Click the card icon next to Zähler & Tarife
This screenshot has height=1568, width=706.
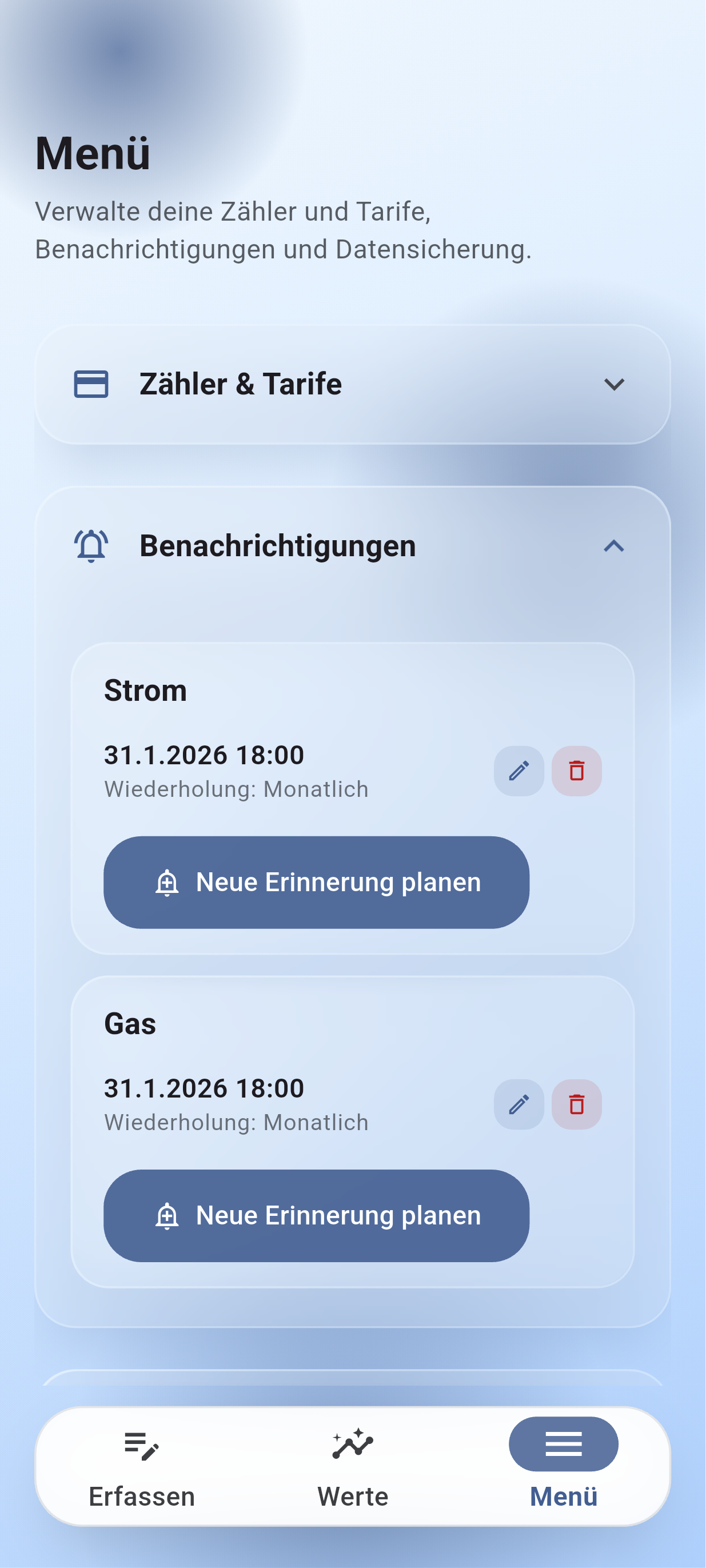tap(90, 384)
